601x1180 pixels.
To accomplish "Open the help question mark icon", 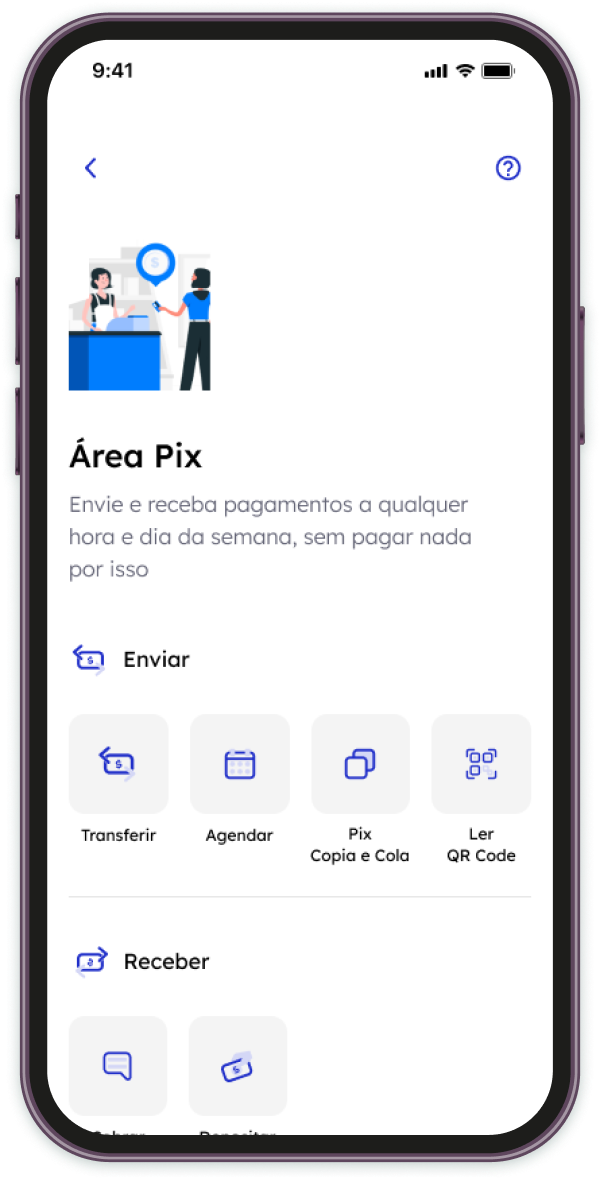I will pos(508,168).
